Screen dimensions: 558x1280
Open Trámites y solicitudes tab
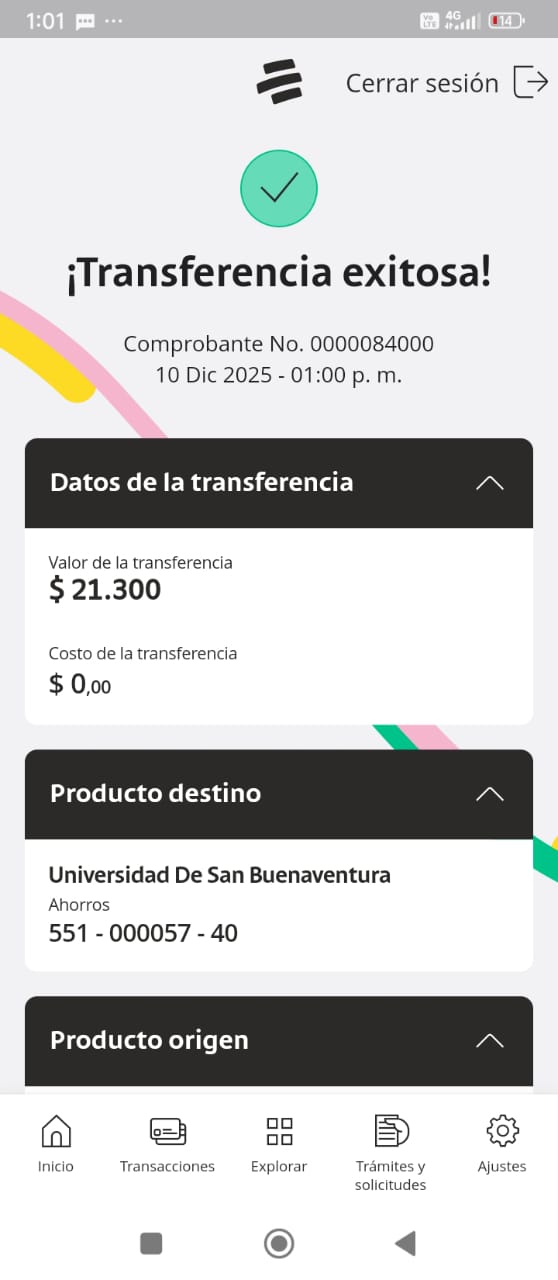(391, 1153)
